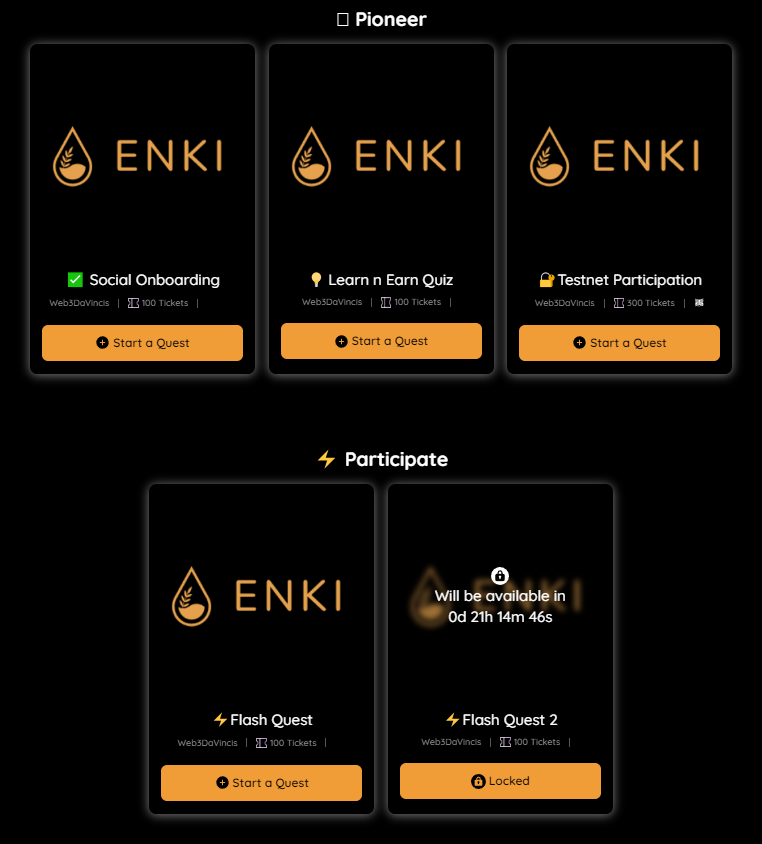762x844 pixels.
Task: Tap the Locked button for Flash Quest 2
Action: (500, 781)
